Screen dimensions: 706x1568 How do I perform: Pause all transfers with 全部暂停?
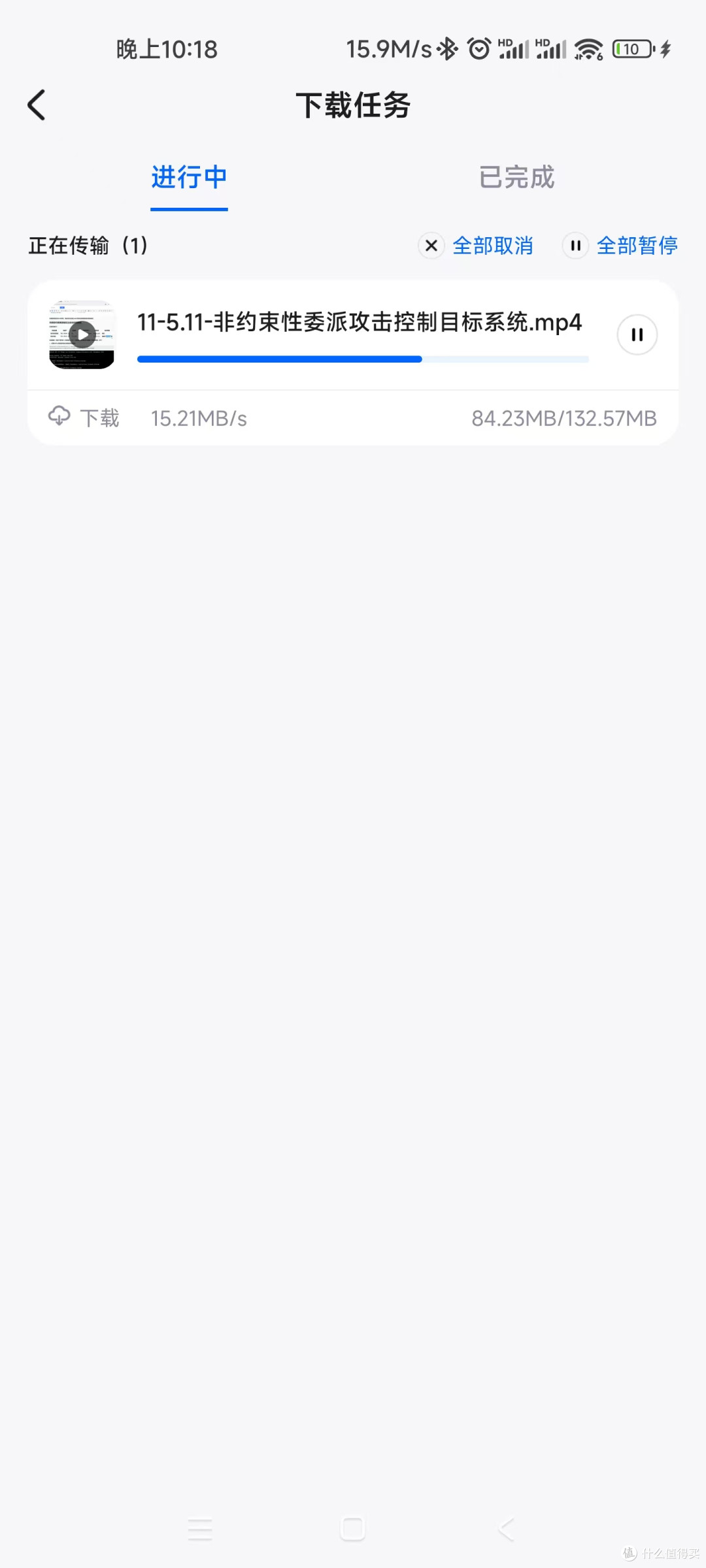tap(620, 246)
